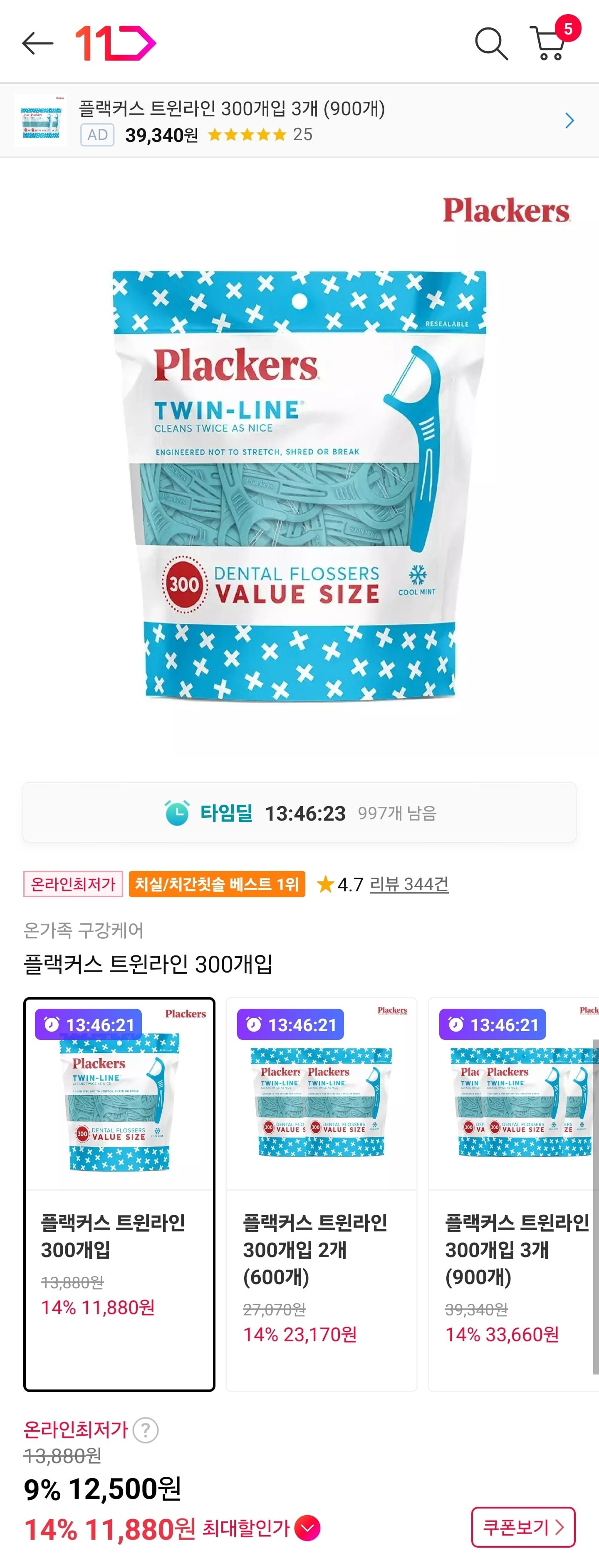Open the search magnifier icon

point(491,43)
